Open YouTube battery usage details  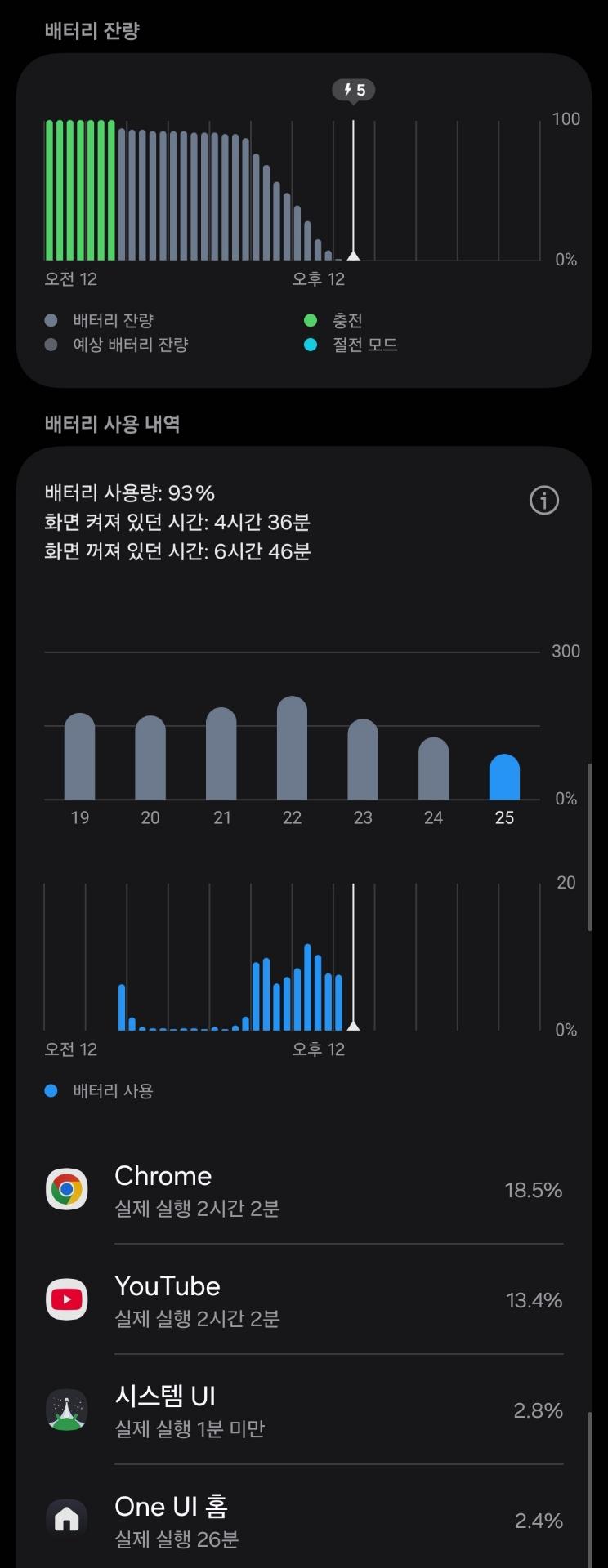(304, 1300)
